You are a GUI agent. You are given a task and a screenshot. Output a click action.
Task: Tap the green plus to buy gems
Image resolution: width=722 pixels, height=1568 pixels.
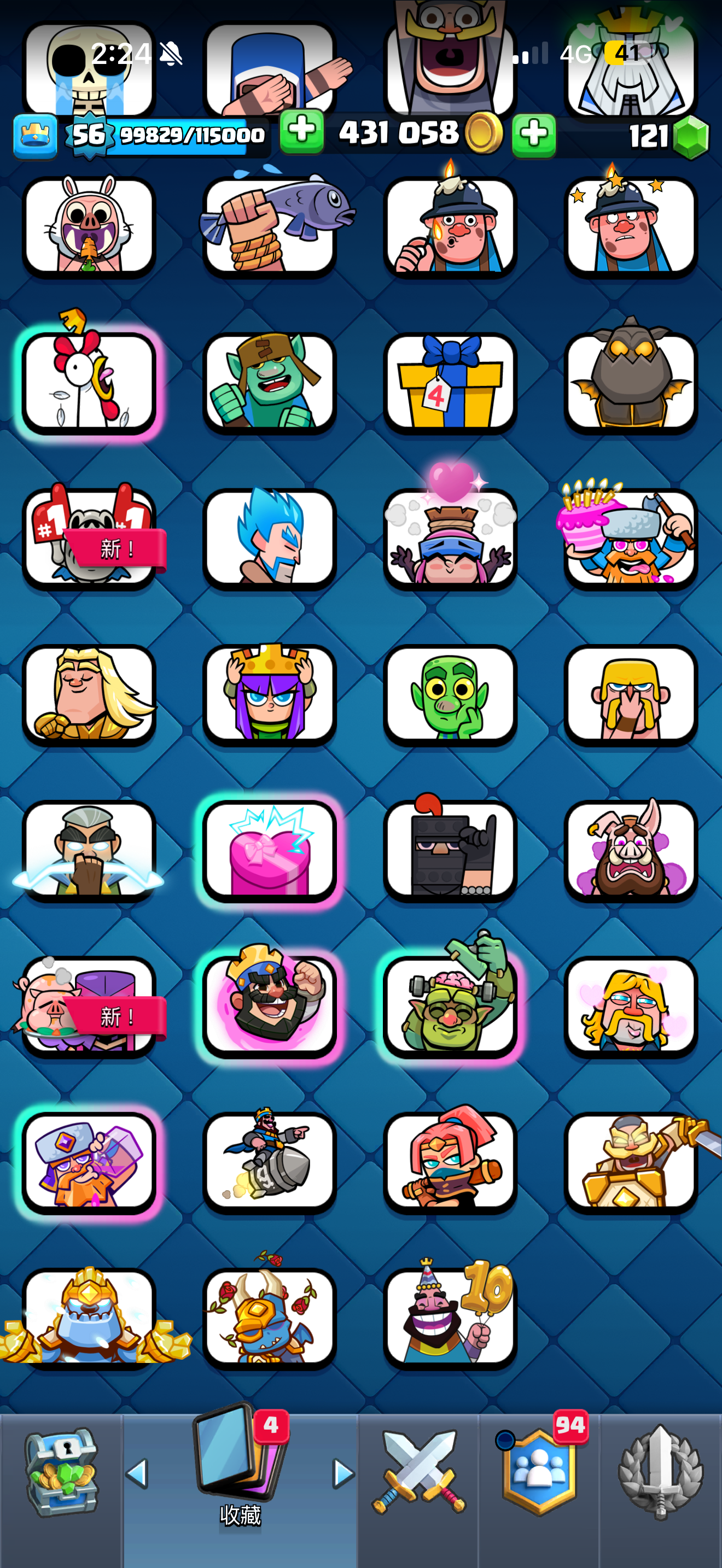pos(534,134)
